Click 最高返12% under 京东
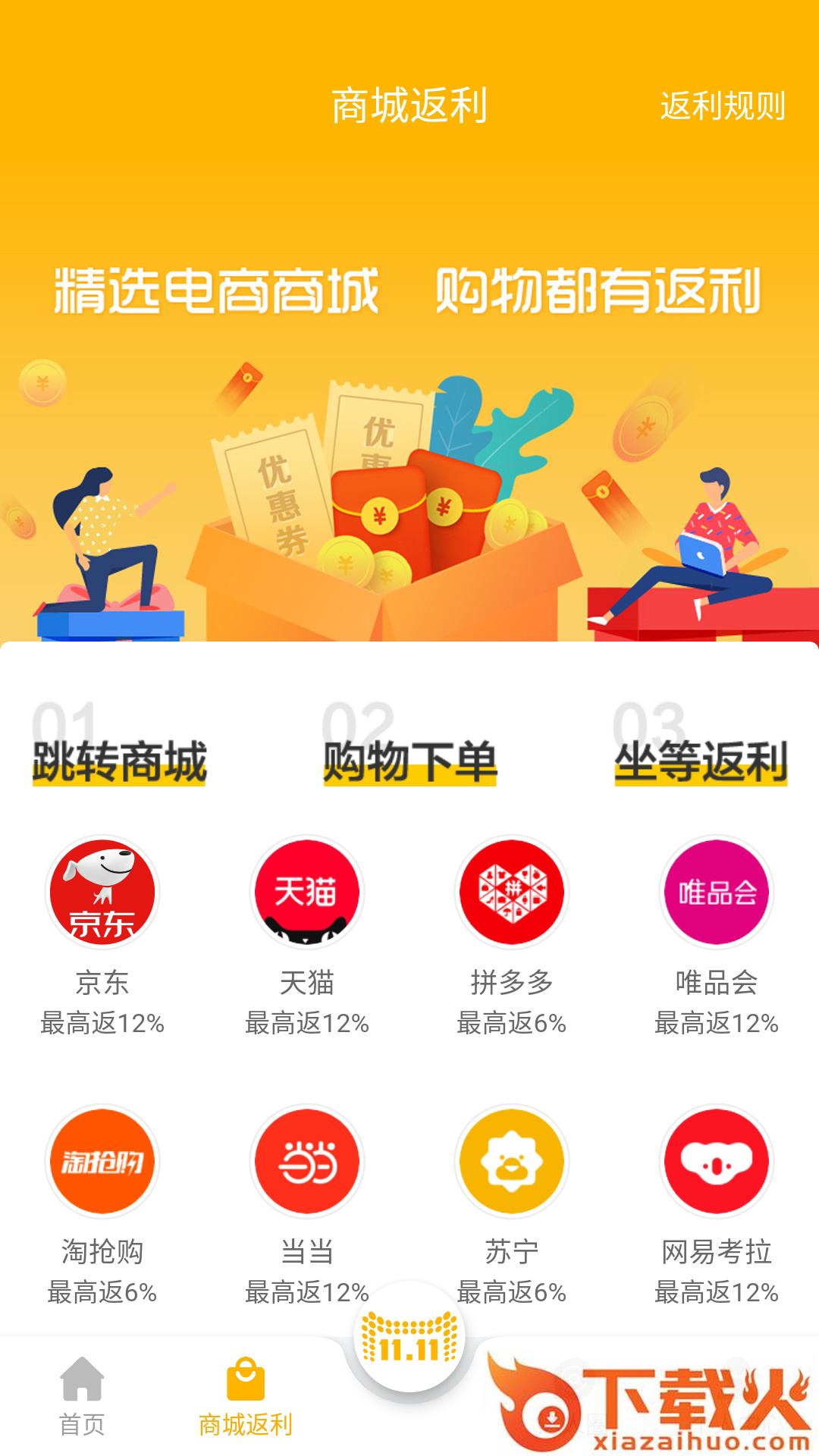Image resolution: width=819 pixels, height=1456 pixels. point(102,1021)
